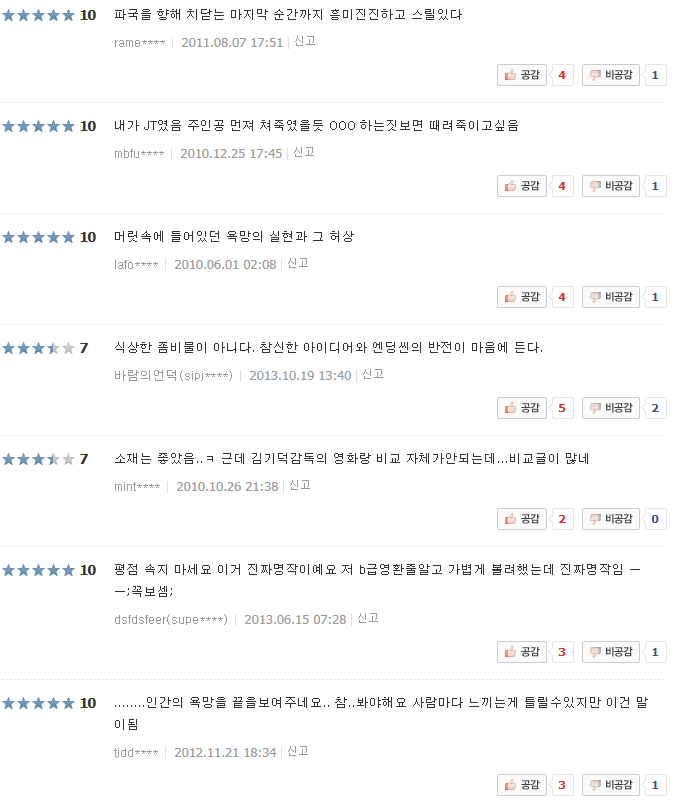Viewport: 681px width, 812px height.
Task: Report the tidd**** review via 신고
Action: pyautogui.click(x=298, y=751)
